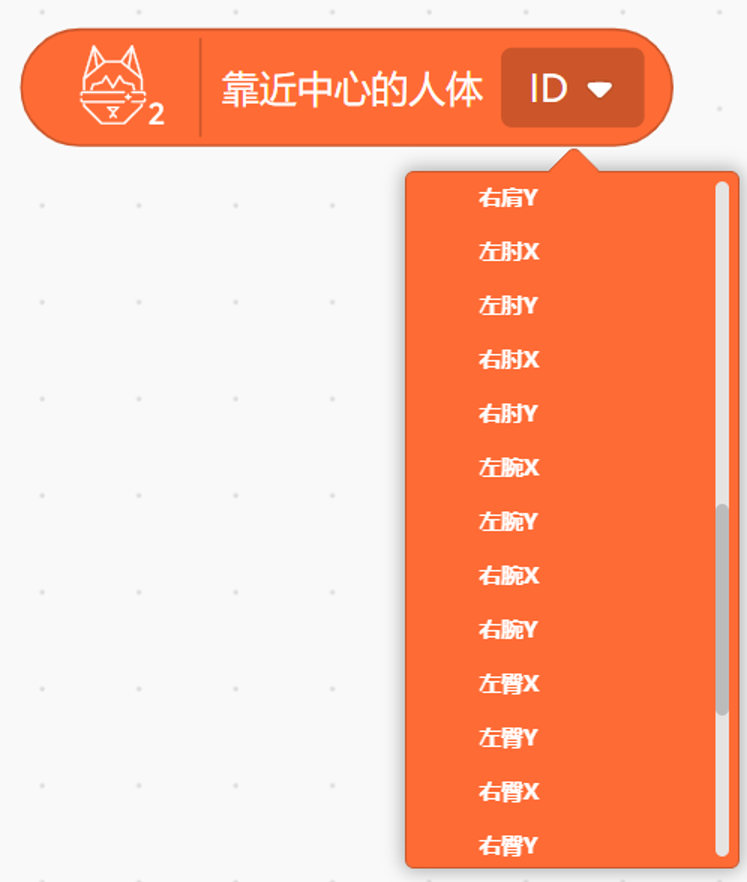This screenshot has width=747, height=882.
Task: Choose the 右臀X entry
Action: tap(508, 792)
